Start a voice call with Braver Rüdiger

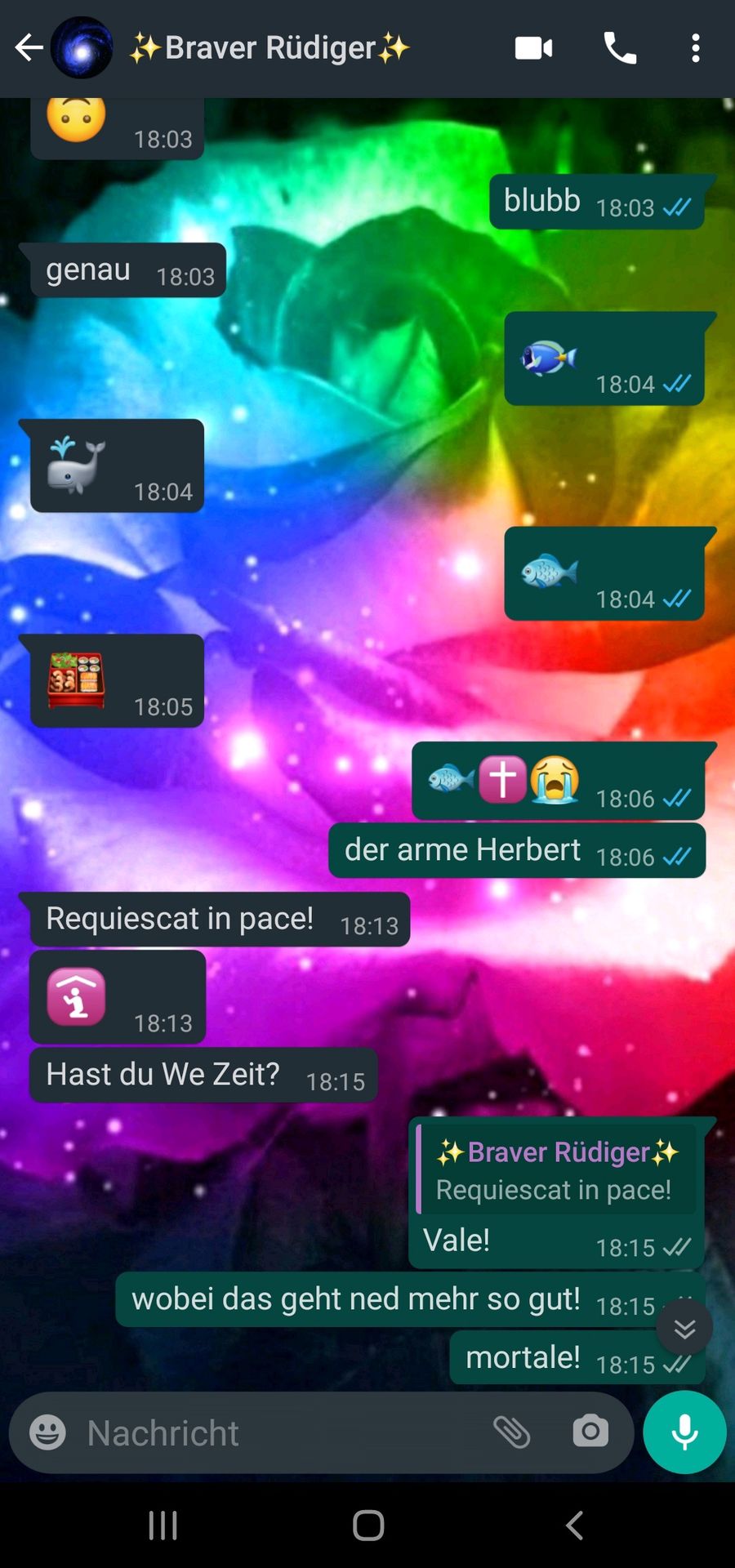620,48
